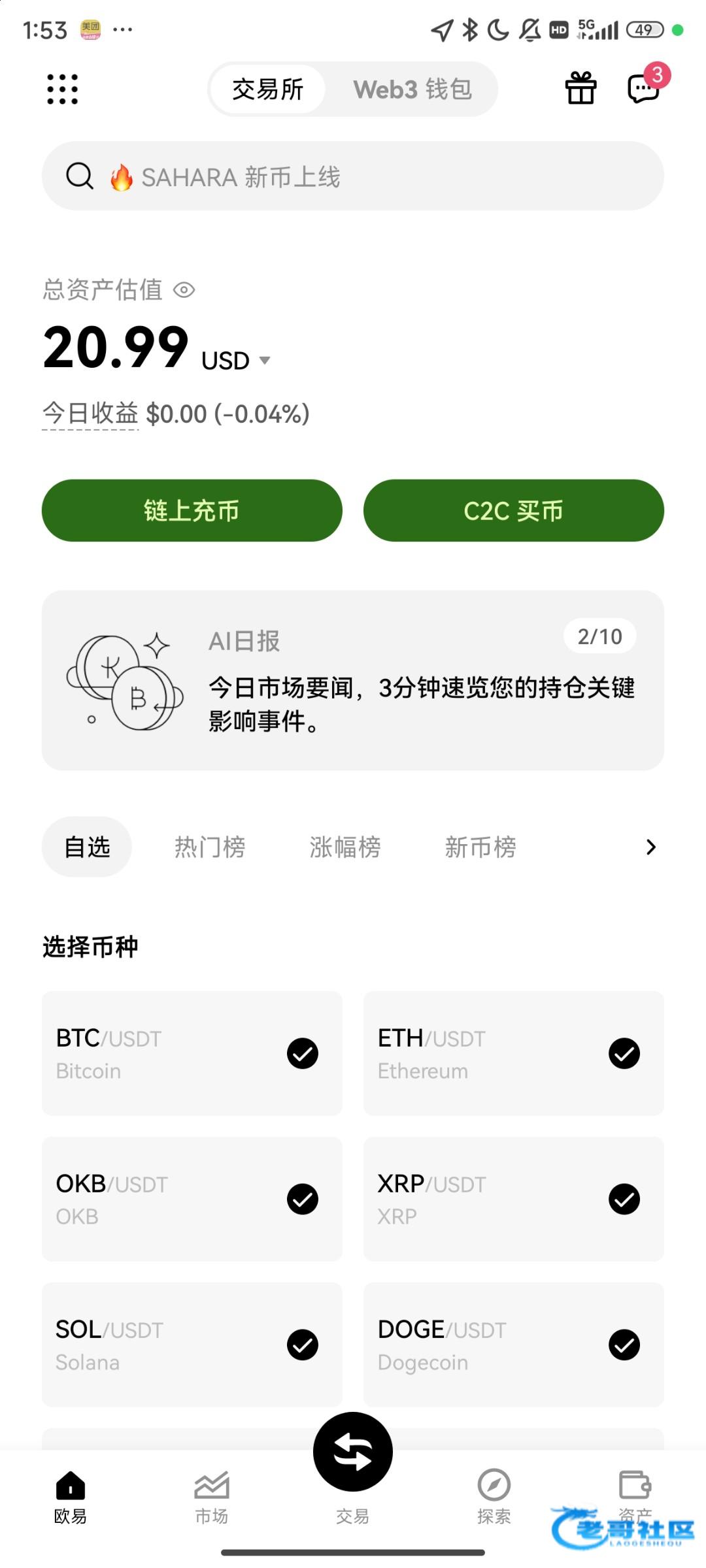Tap the arrow to see more lists
The width and height of the screenshot is (706, 1568).
coord(650,847)
